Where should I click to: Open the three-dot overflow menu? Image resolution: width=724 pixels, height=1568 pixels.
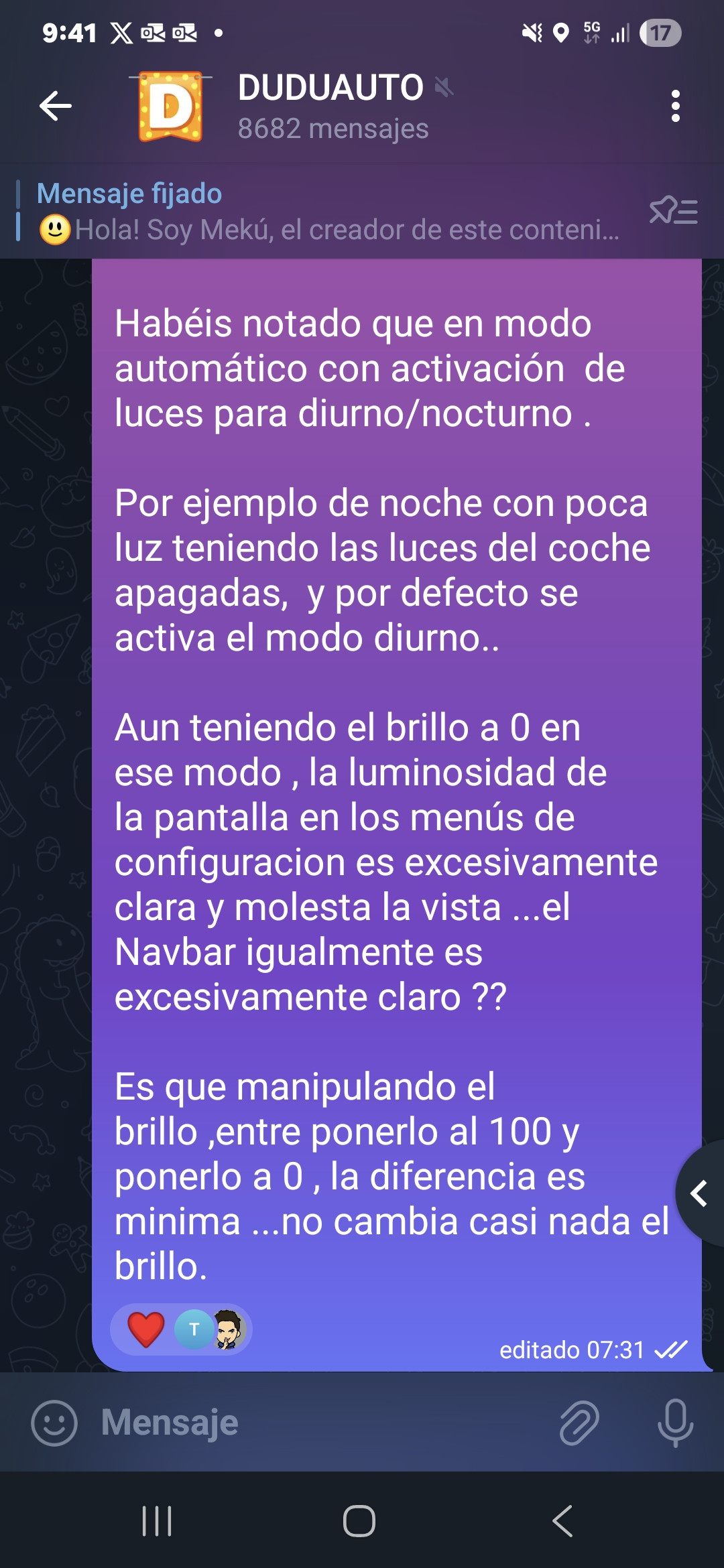tap(675, 106)
